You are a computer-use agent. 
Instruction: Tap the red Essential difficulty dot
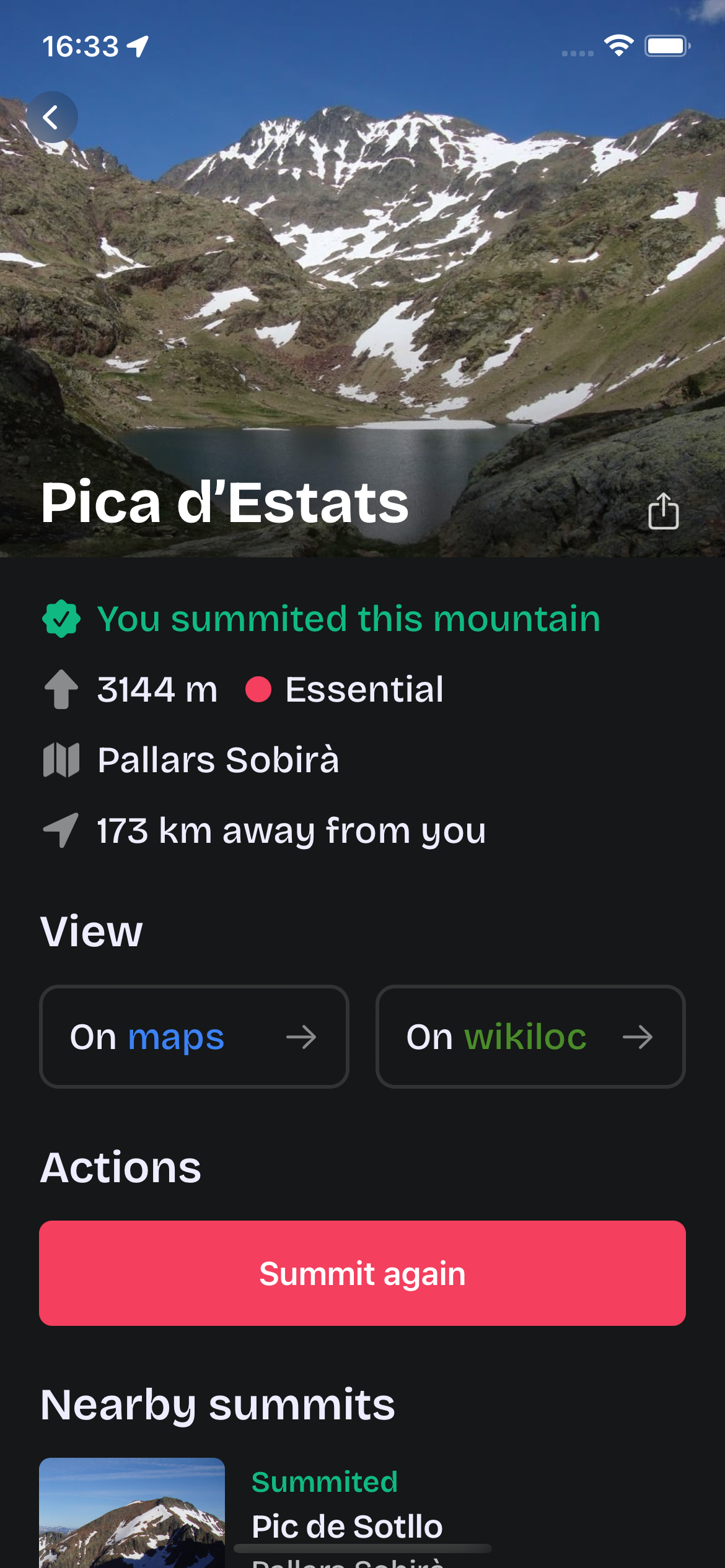[x=260, y=689]
